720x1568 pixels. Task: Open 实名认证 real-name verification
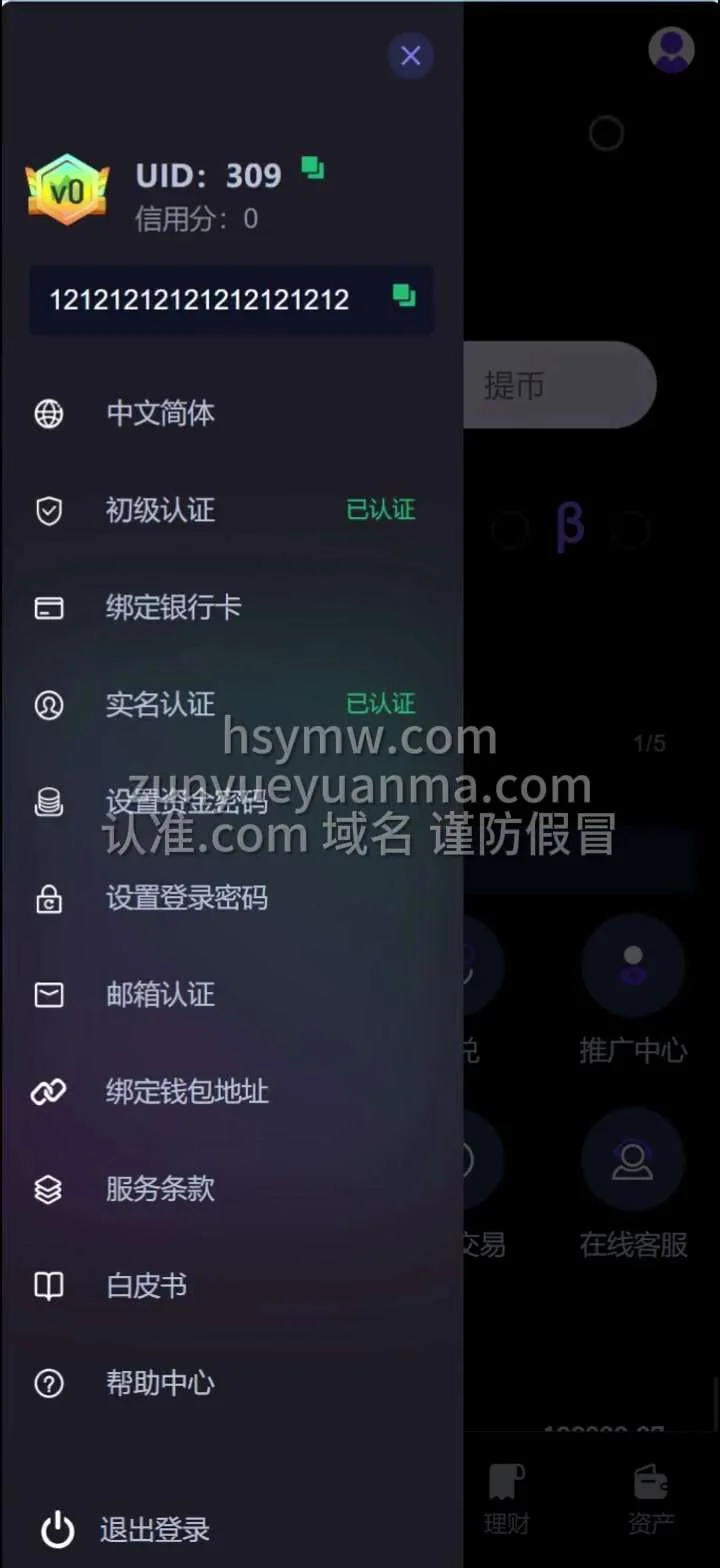[160, 705]
